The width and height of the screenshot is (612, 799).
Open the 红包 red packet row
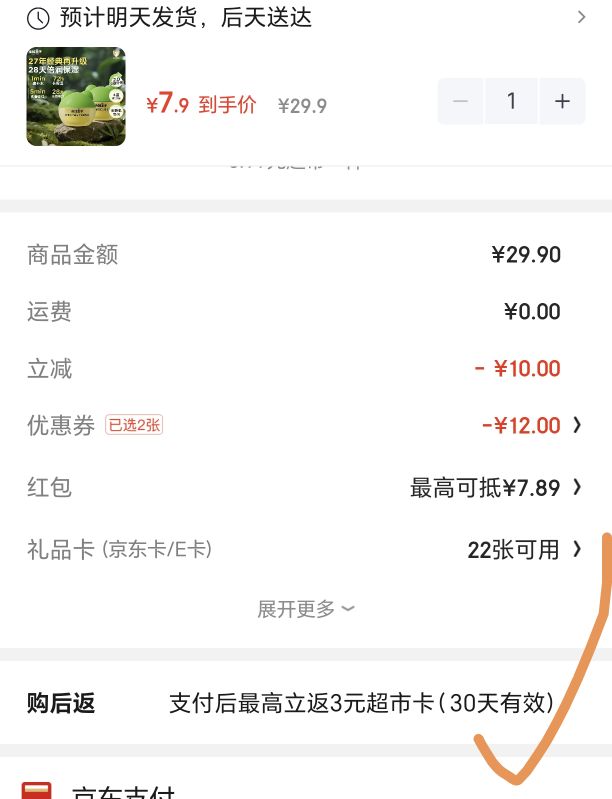[306, 488]
